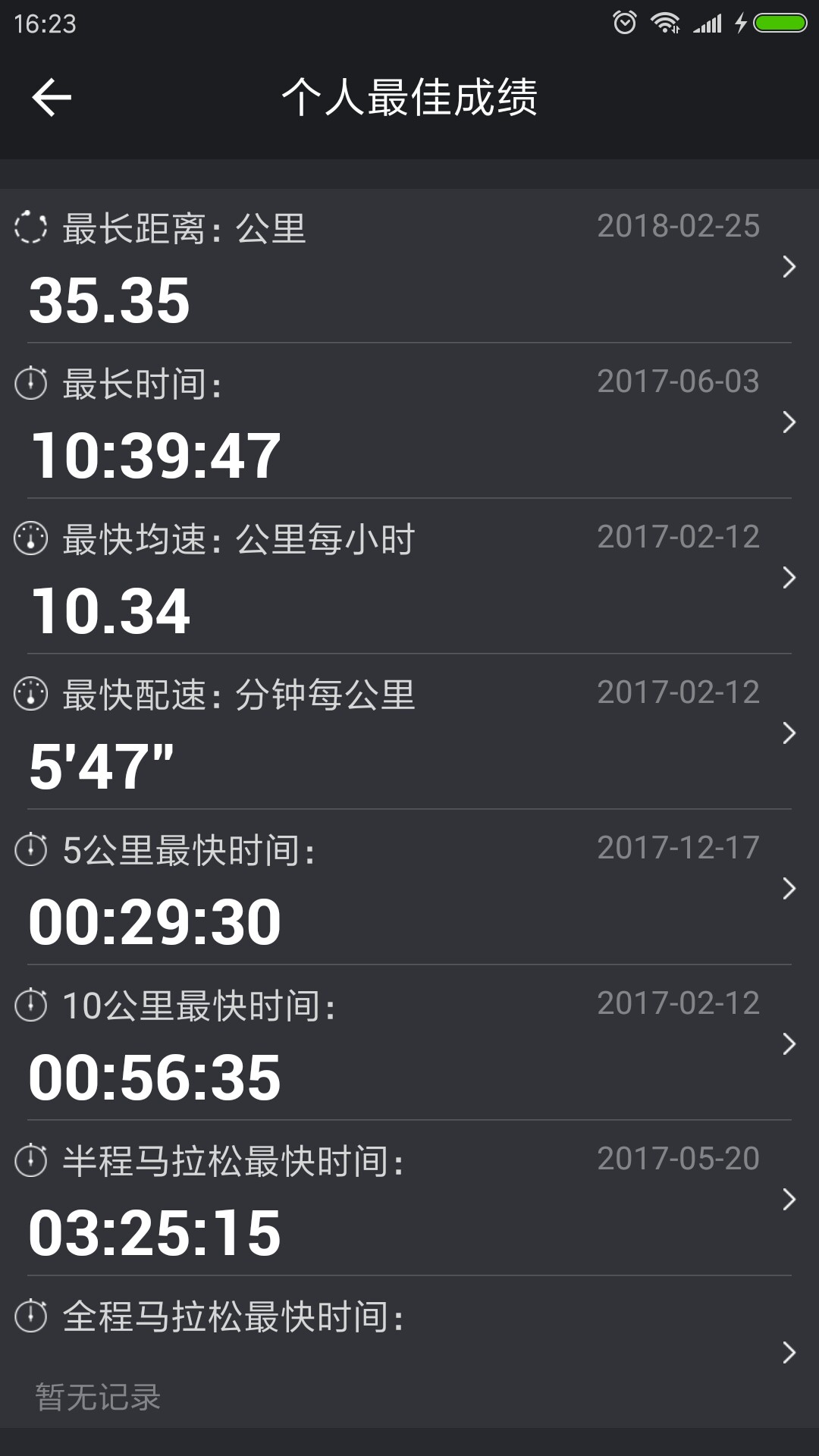View the 半程马拉松最快时间 record
The width and height of the screenshot is (819, 1456).
point(409,1198)
